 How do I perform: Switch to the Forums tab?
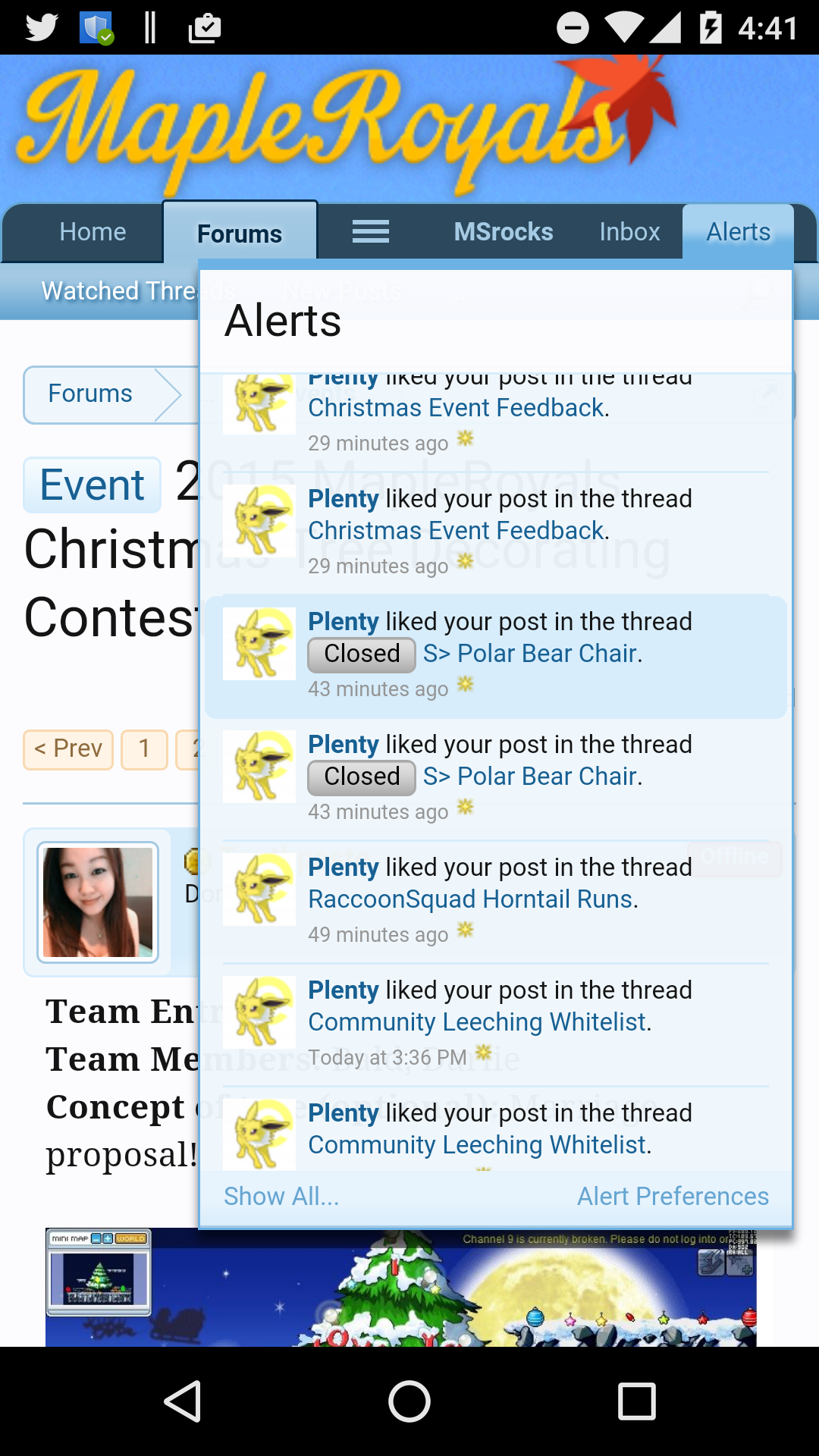click(x=240, y=234)
